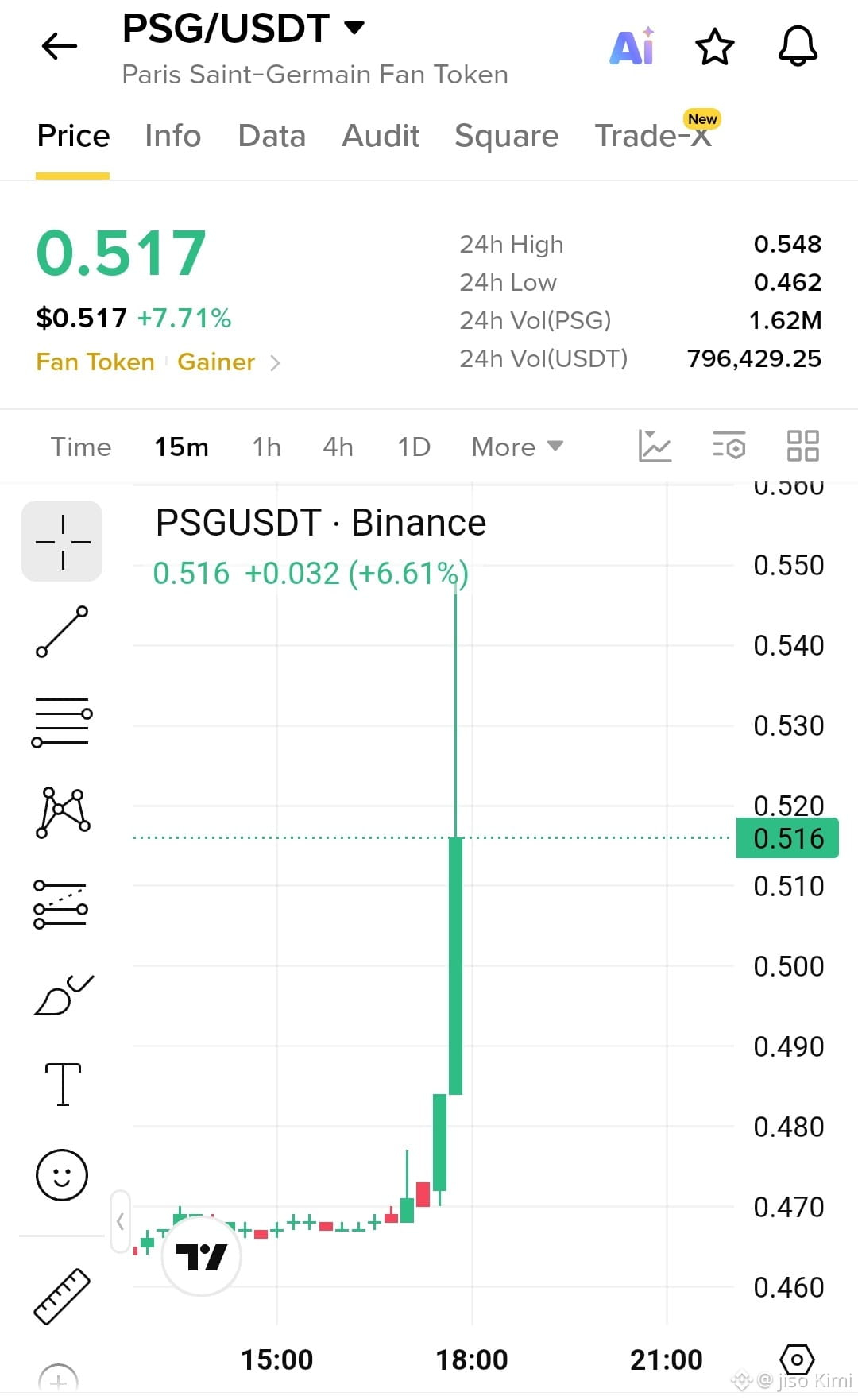
Task: Add PSG/USDT to favorites with star
Action: (715, 47)
